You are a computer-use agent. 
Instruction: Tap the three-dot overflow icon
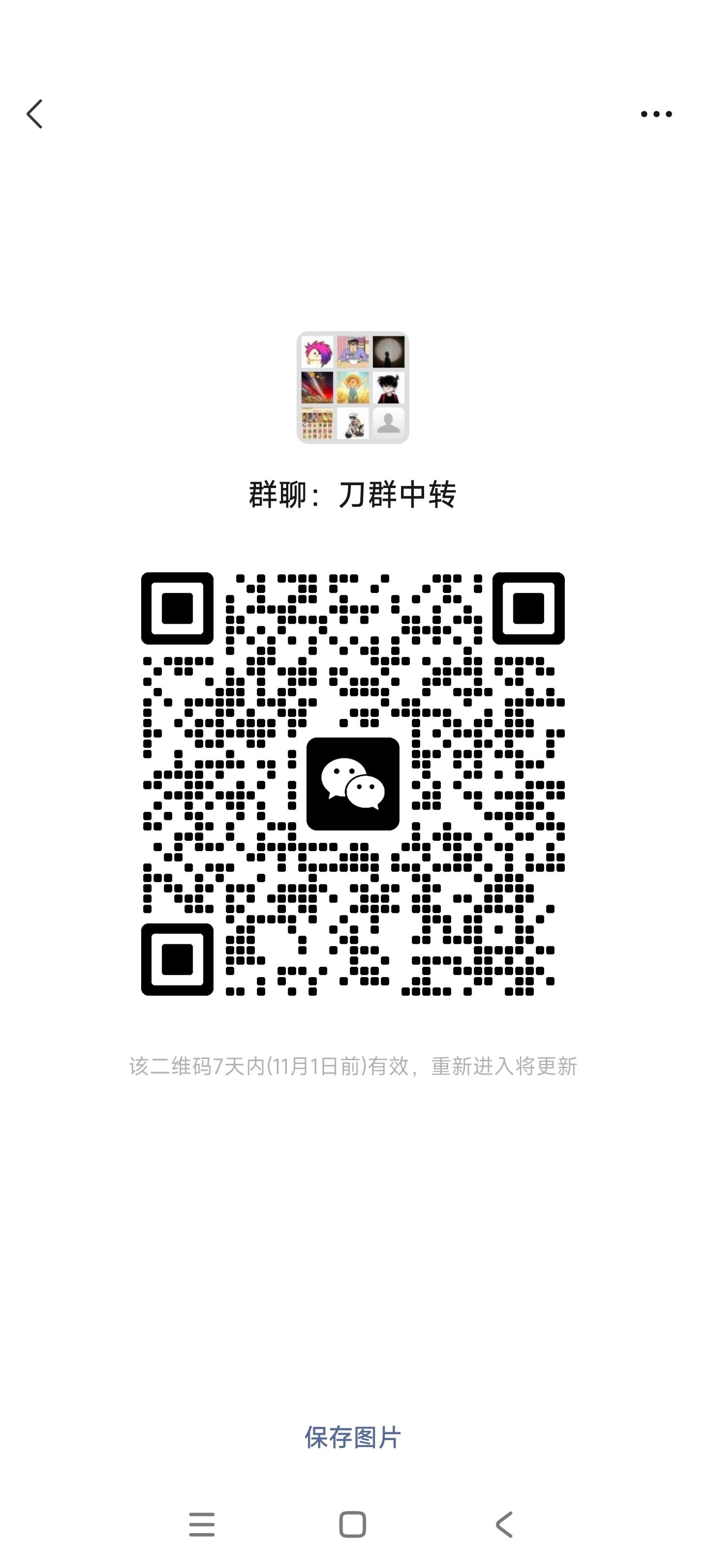tap(655, 113)
